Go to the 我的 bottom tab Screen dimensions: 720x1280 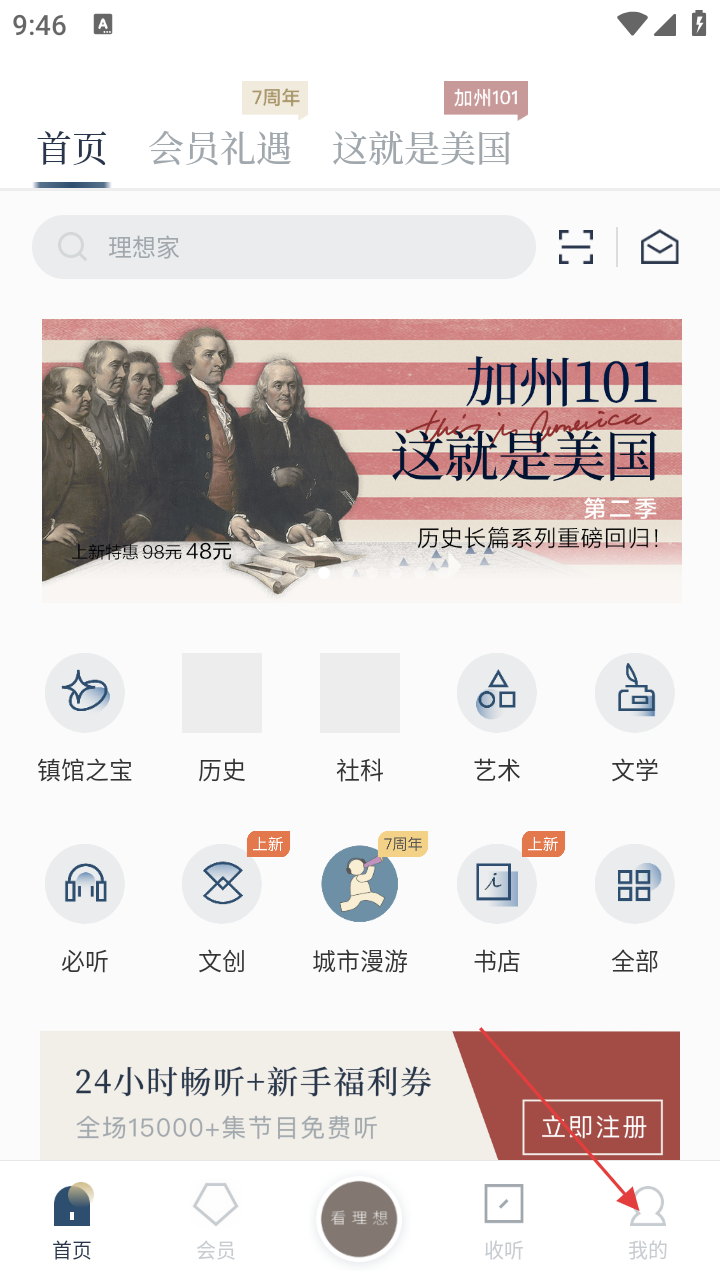pos(648,1220)
